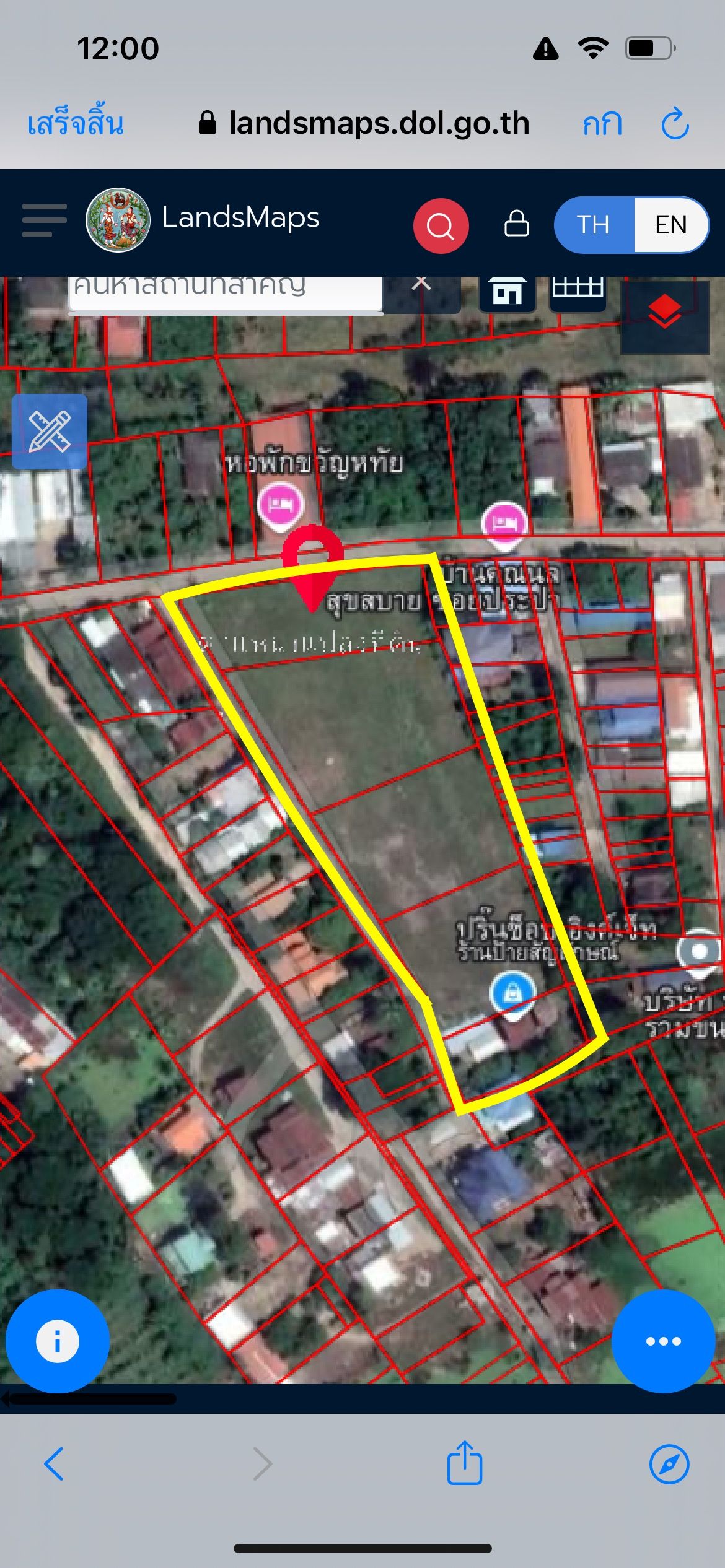Image resolution: width=725 pixels, height=1568 pixels.
Task: Open the กก text size options
Action: click(602, 123)
